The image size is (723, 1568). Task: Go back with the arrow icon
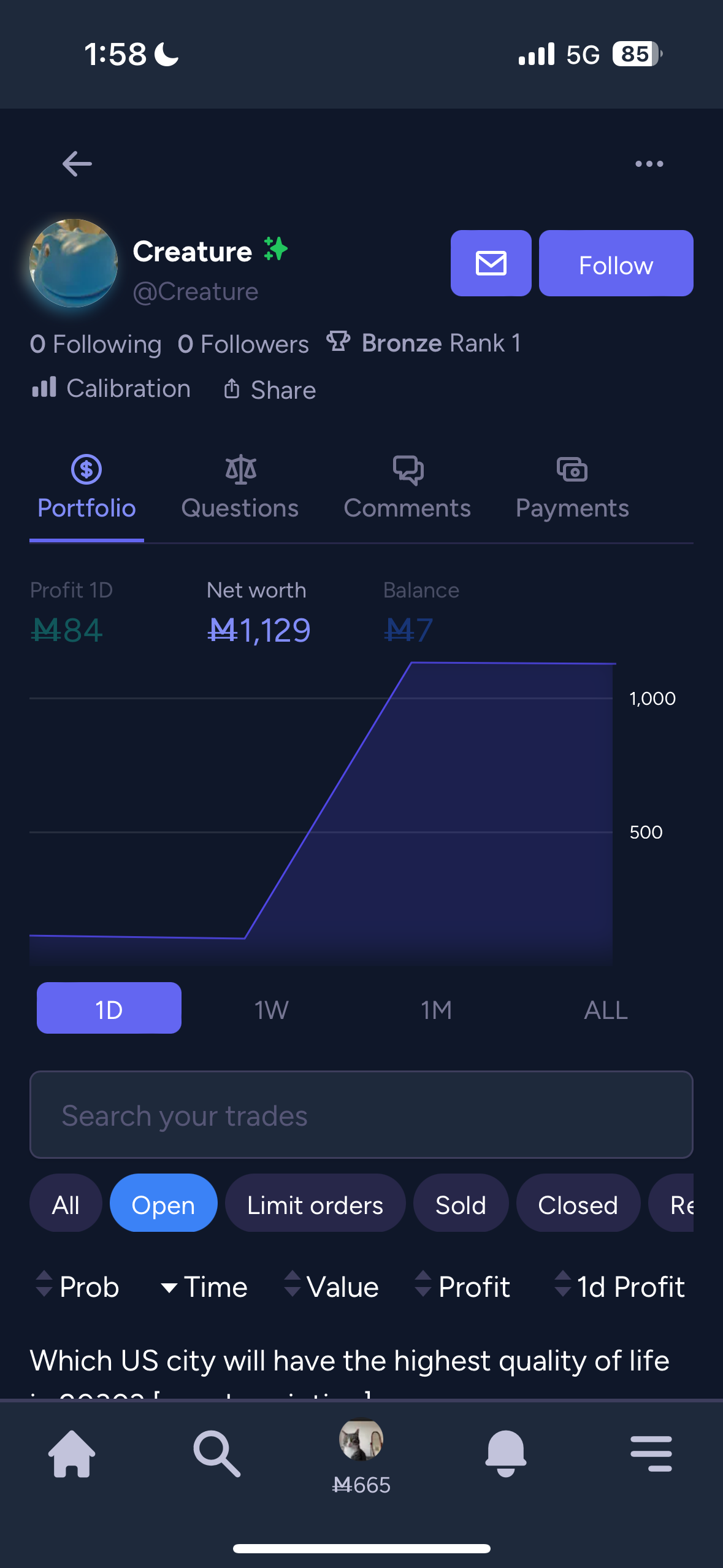pyautogui.click(x=77, y=163)
